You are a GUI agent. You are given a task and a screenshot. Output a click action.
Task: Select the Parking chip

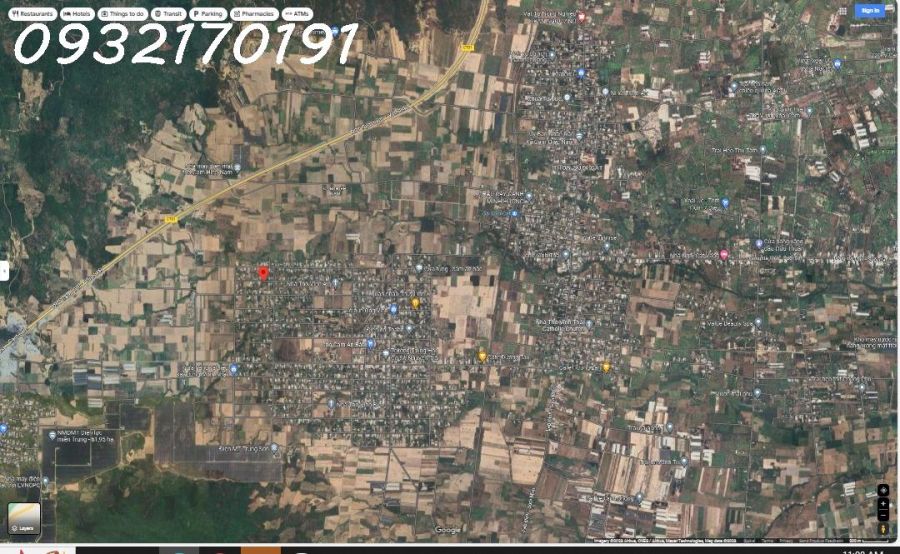coord(209,14)
